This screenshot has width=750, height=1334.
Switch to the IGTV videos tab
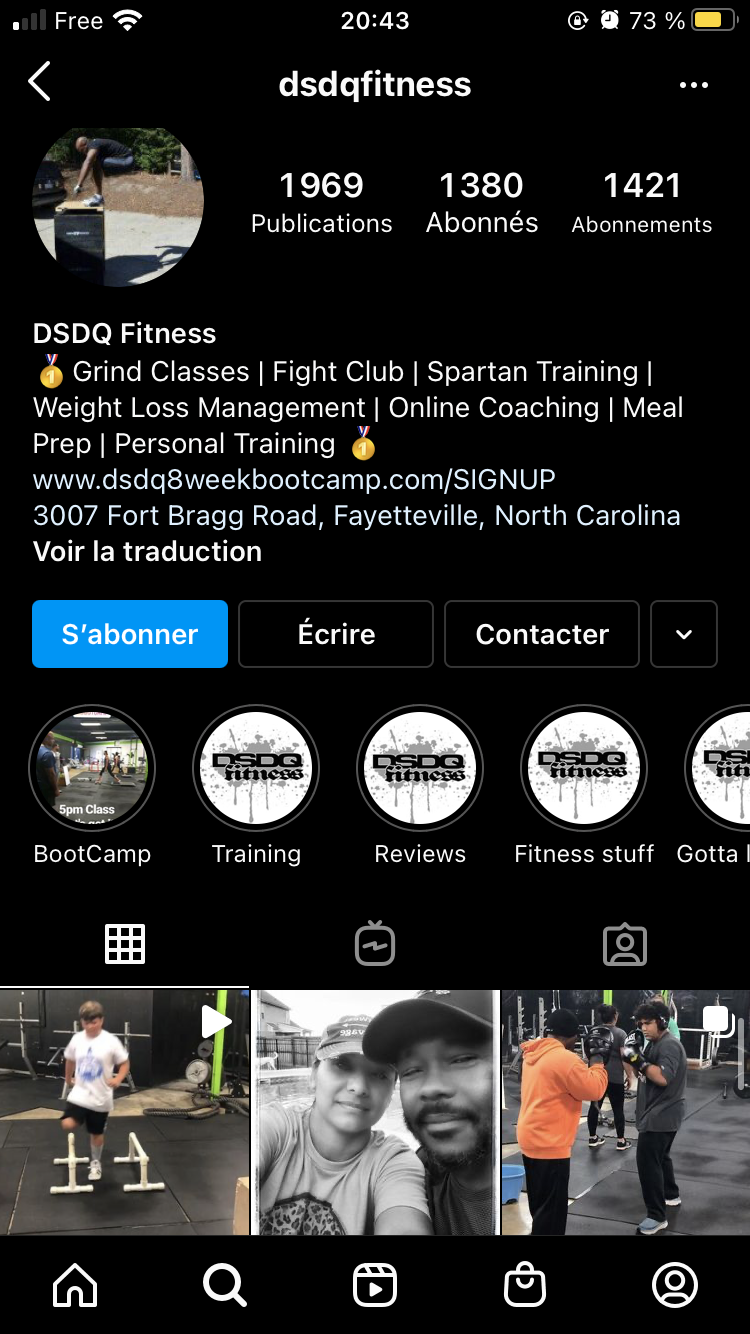pos(375,944)
